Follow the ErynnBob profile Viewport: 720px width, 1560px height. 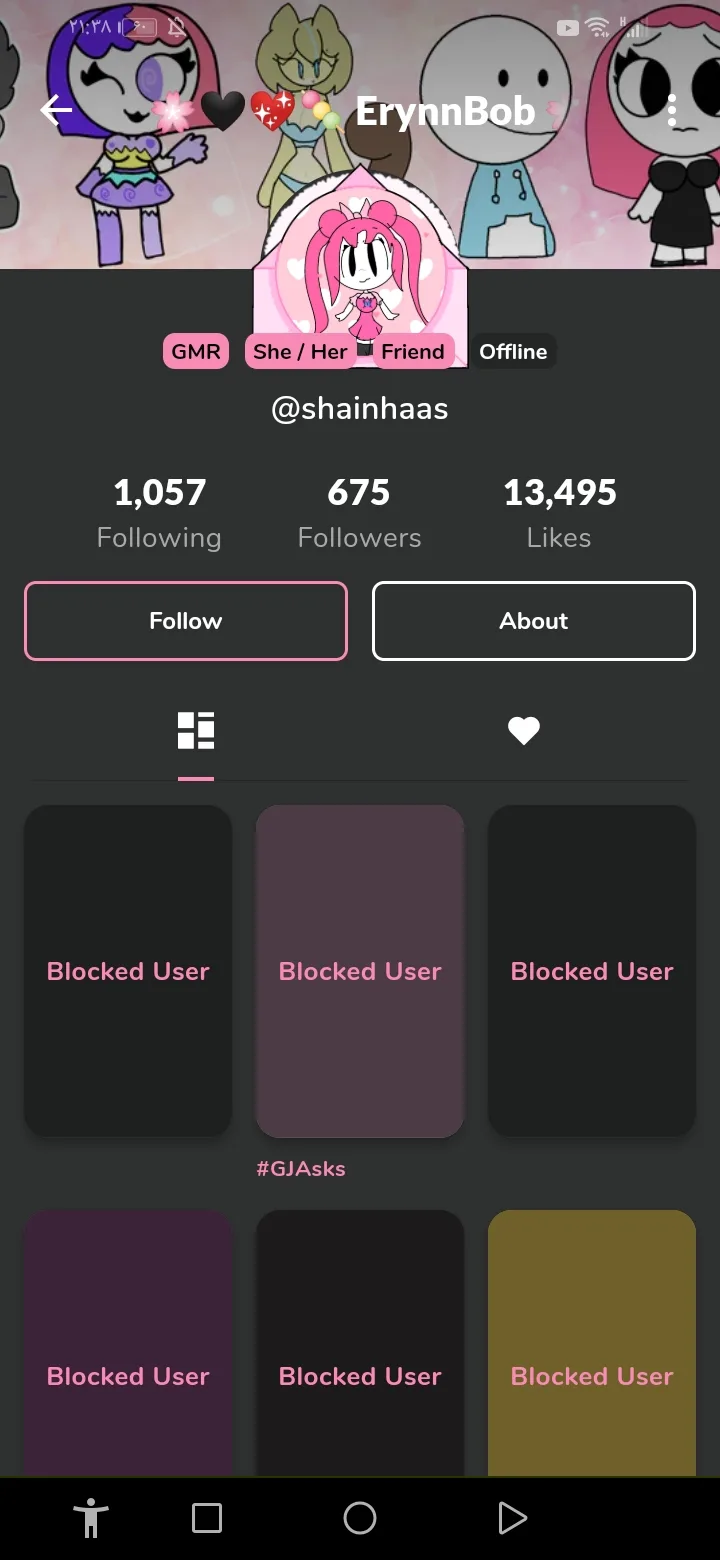pos(186,621)
